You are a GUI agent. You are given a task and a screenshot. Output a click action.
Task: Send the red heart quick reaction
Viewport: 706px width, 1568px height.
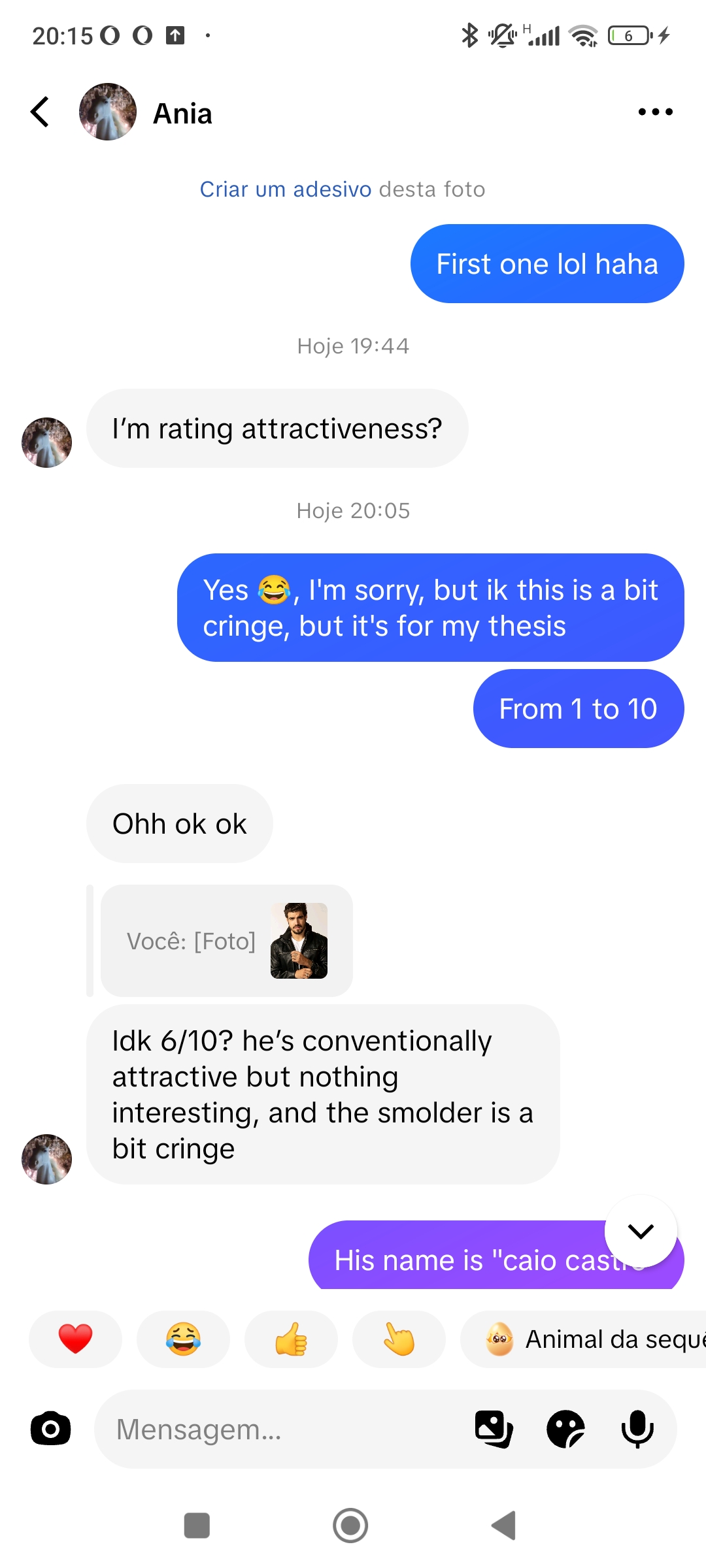tap(76, 1339)
